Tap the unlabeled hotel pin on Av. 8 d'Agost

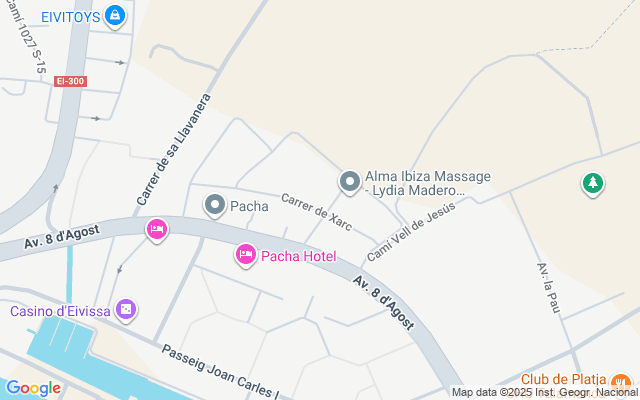point(156,230)
